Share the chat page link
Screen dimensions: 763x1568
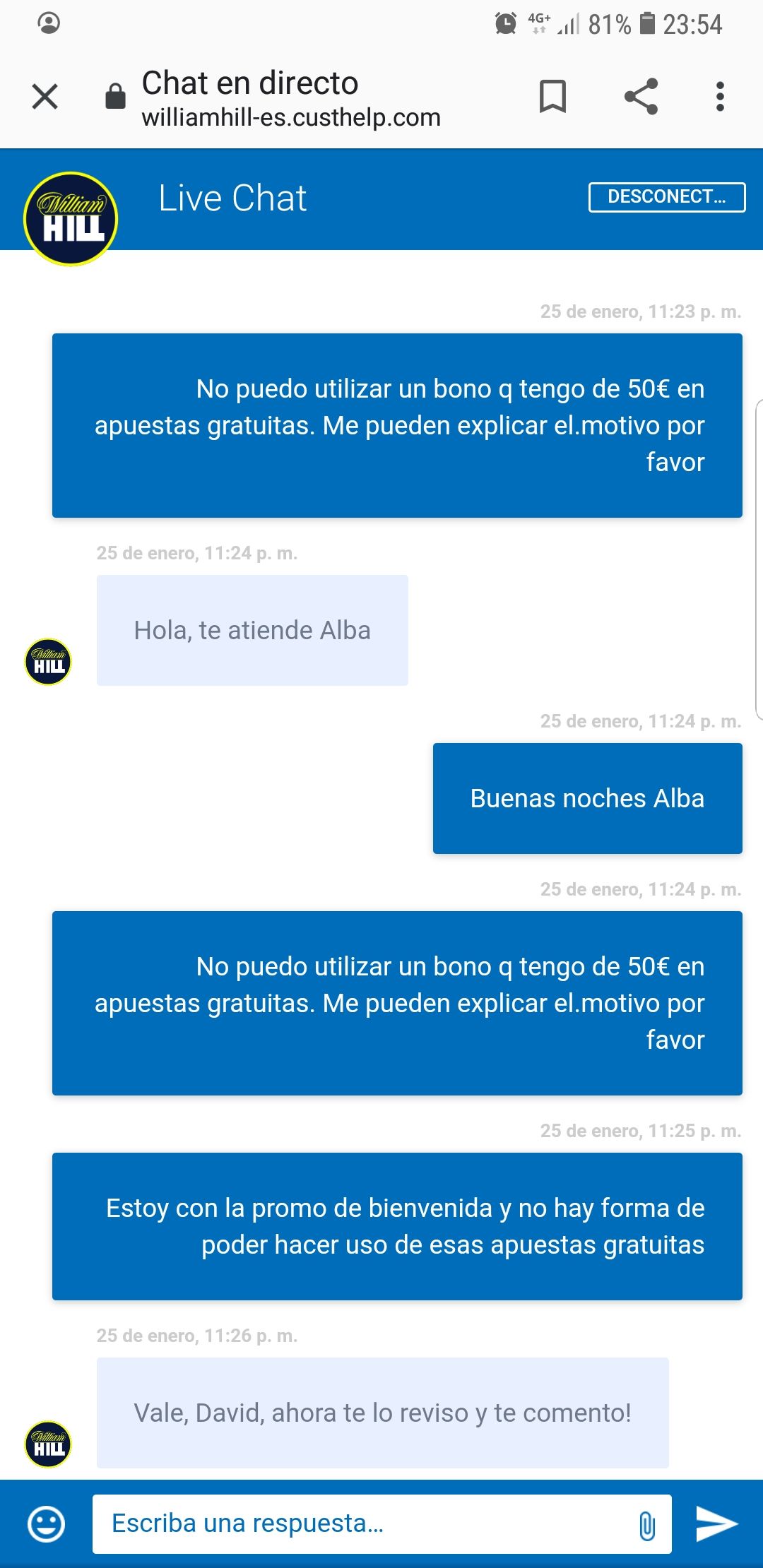(641, 97)
